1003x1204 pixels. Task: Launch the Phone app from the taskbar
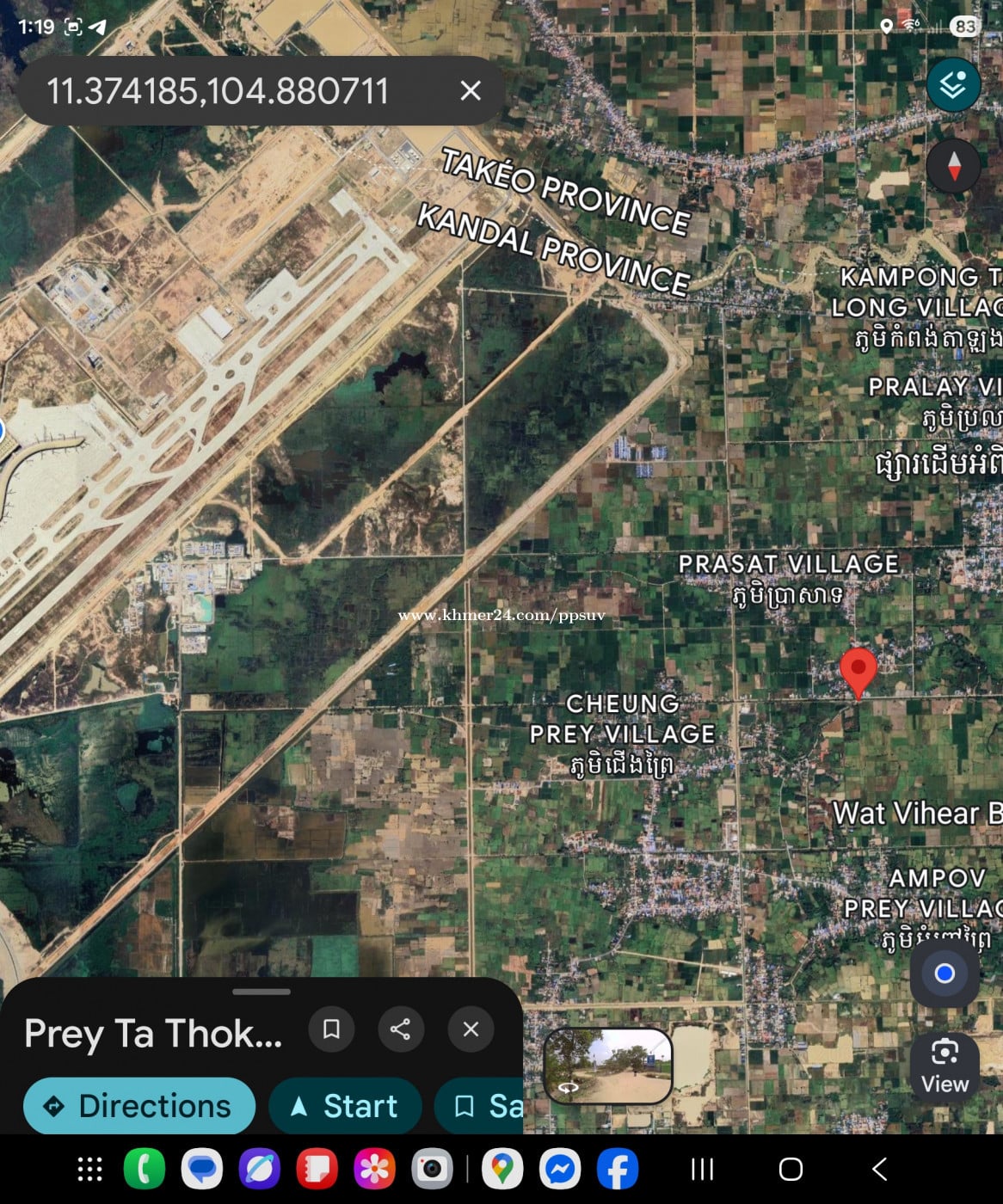[x=145, y=1169]
